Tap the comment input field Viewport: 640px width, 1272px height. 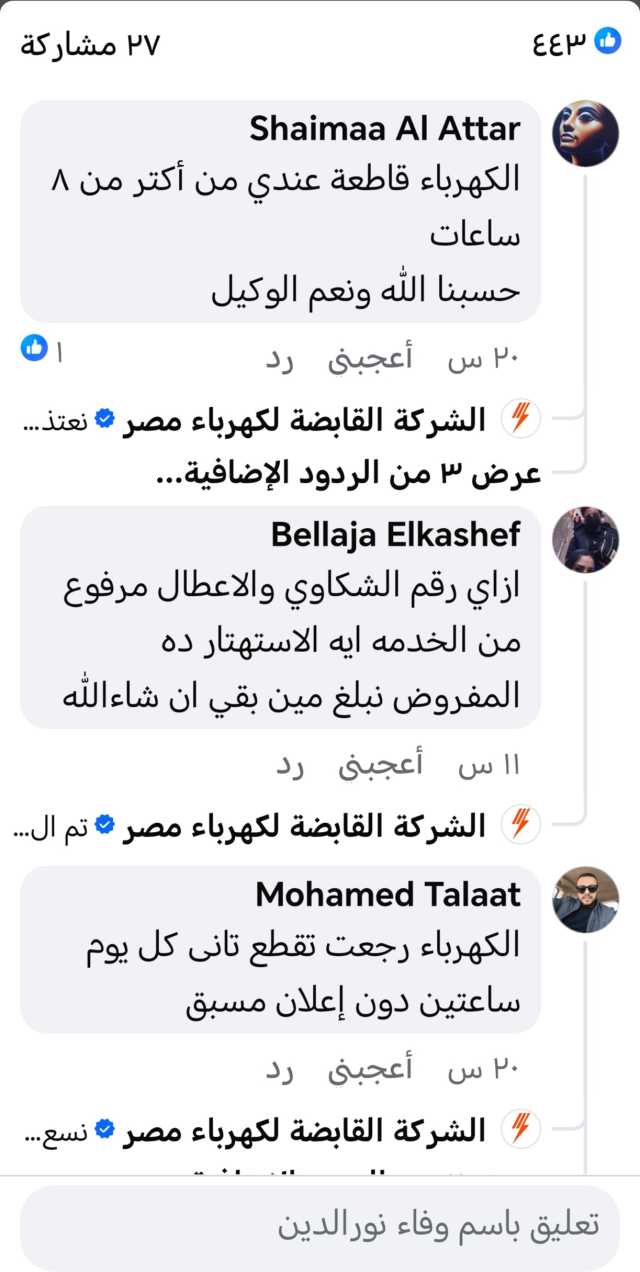320,1224
